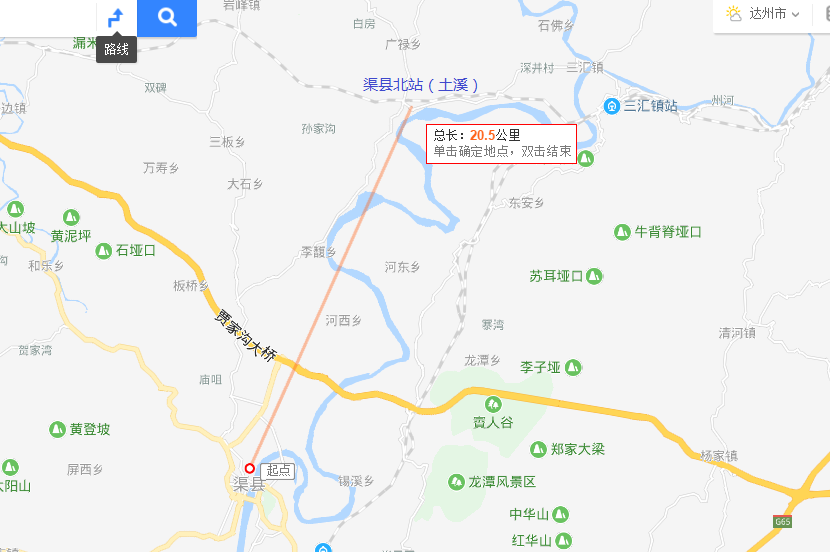This screenshot has width=830, height=552.
Task: Open the 石垭口 mountain marker
Action: pos(103,250)
